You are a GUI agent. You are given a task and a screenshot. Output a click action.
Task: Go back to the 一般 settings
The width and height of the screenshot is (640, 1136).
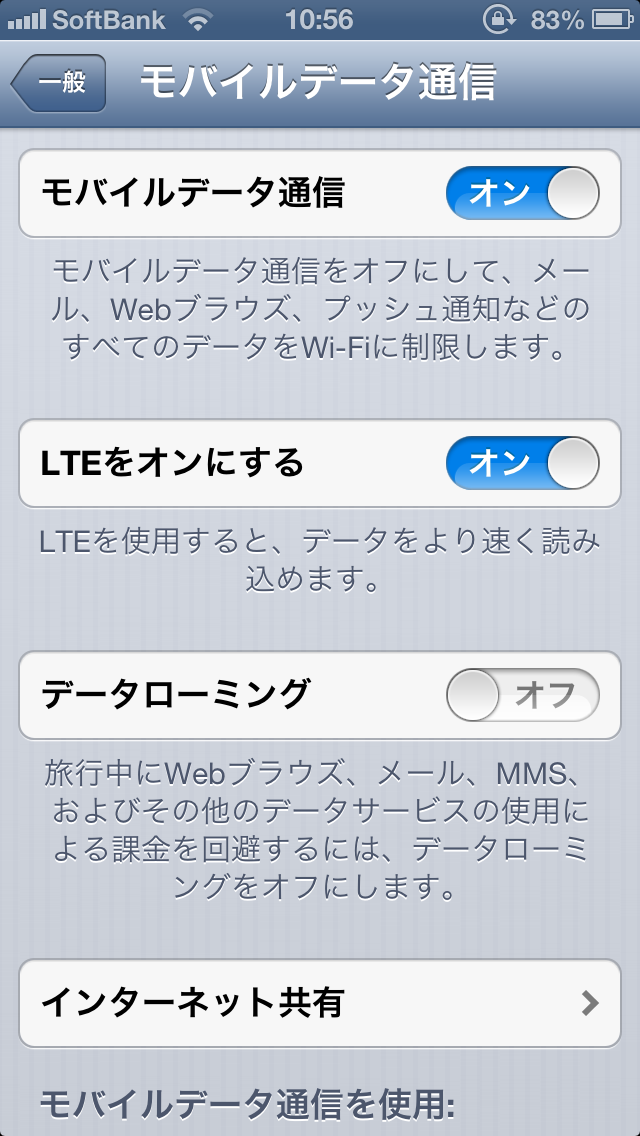(59, 83)
